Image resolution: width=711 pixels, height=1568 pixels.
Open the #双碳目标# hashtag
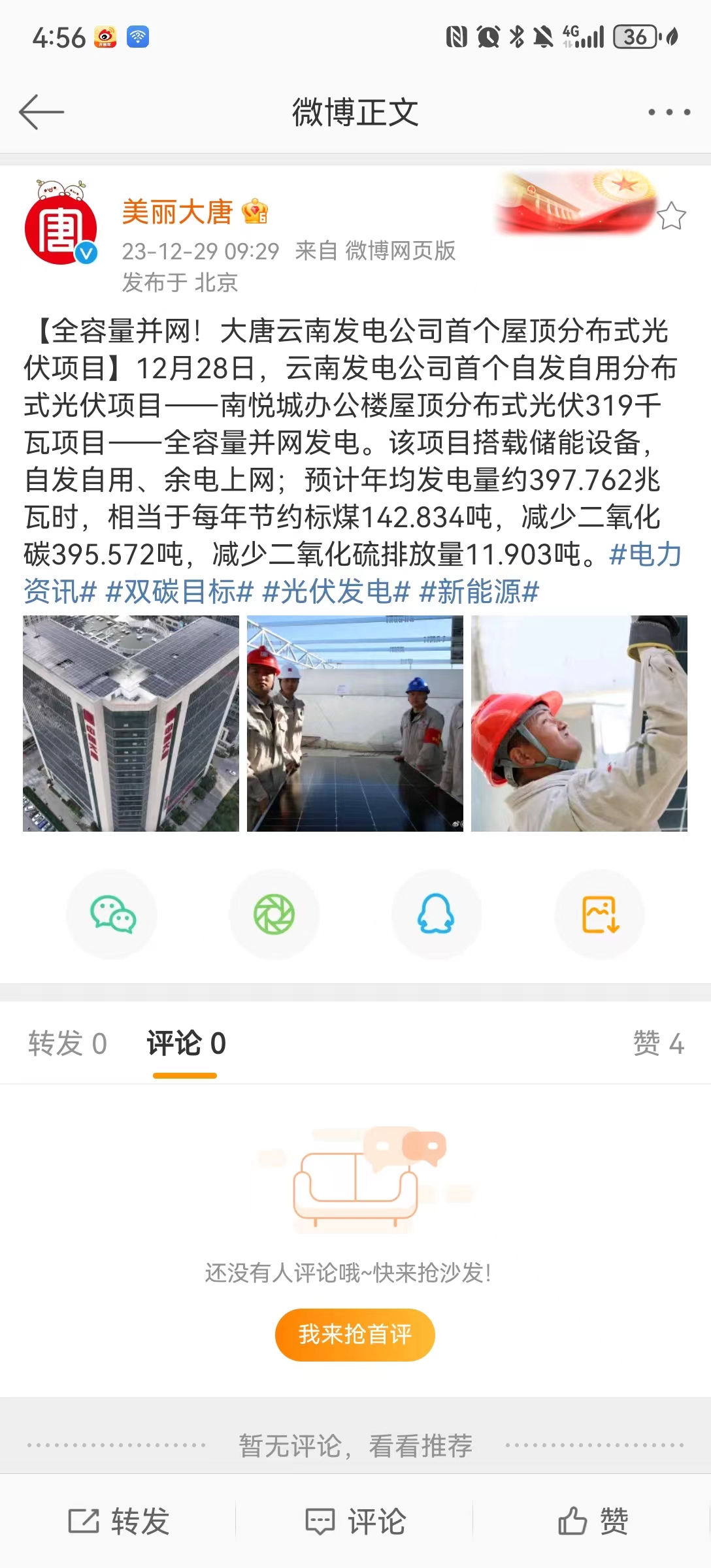click(x=179, y=592)
